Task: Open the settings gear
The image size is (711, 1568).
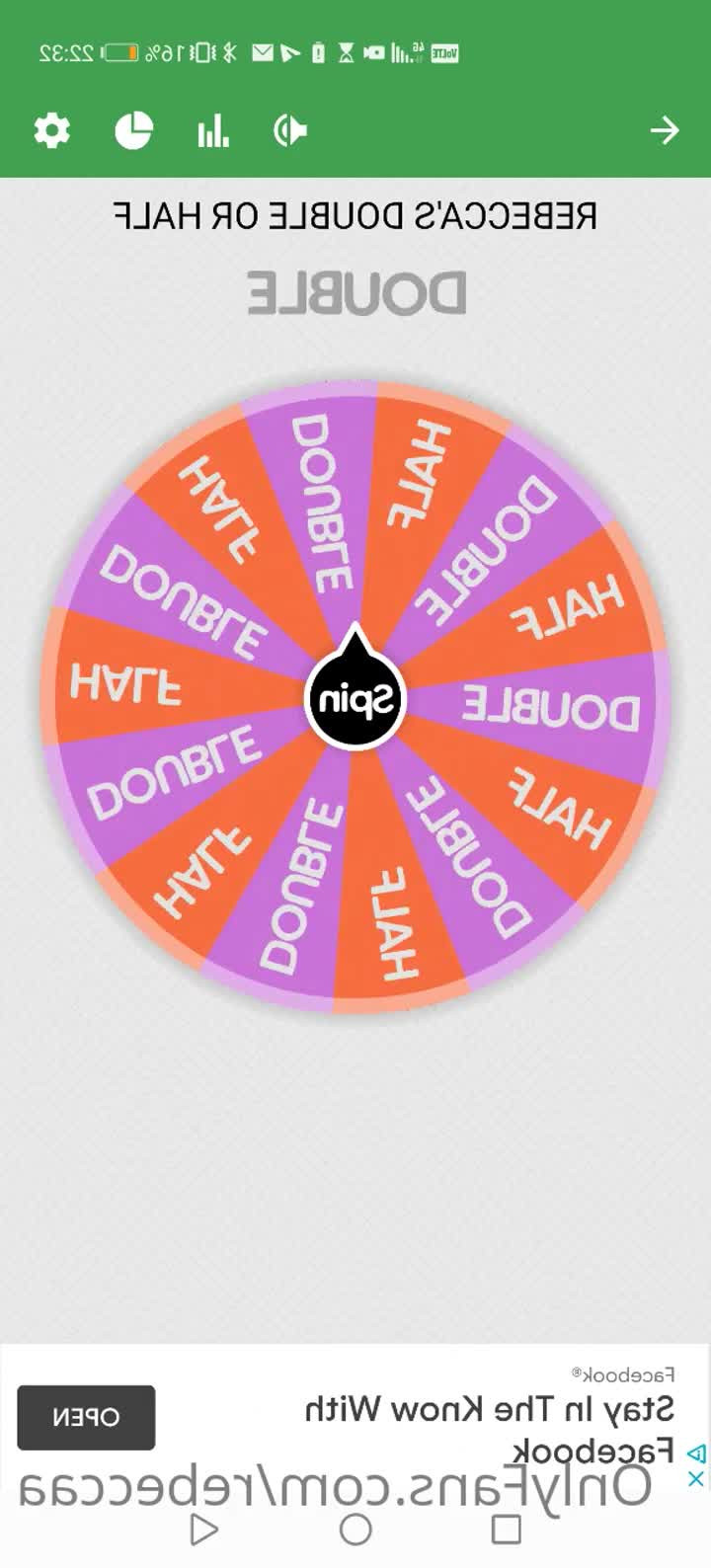Action: [51, 130]
